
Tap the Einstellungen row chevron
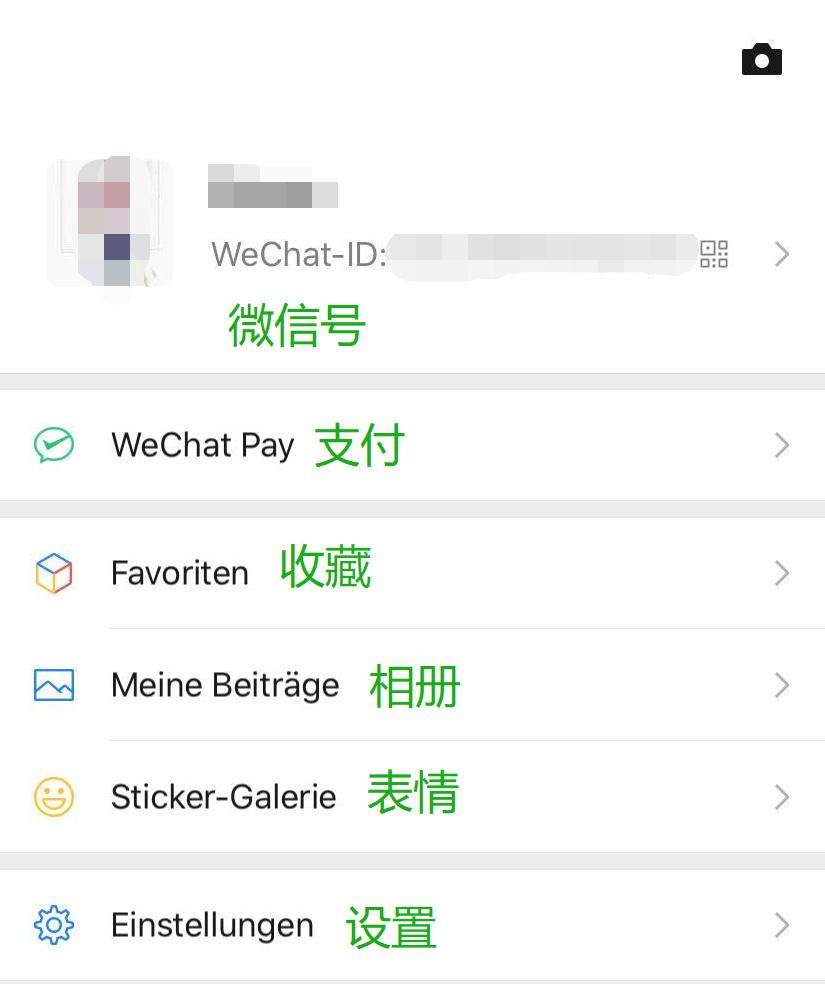[782, 925]
